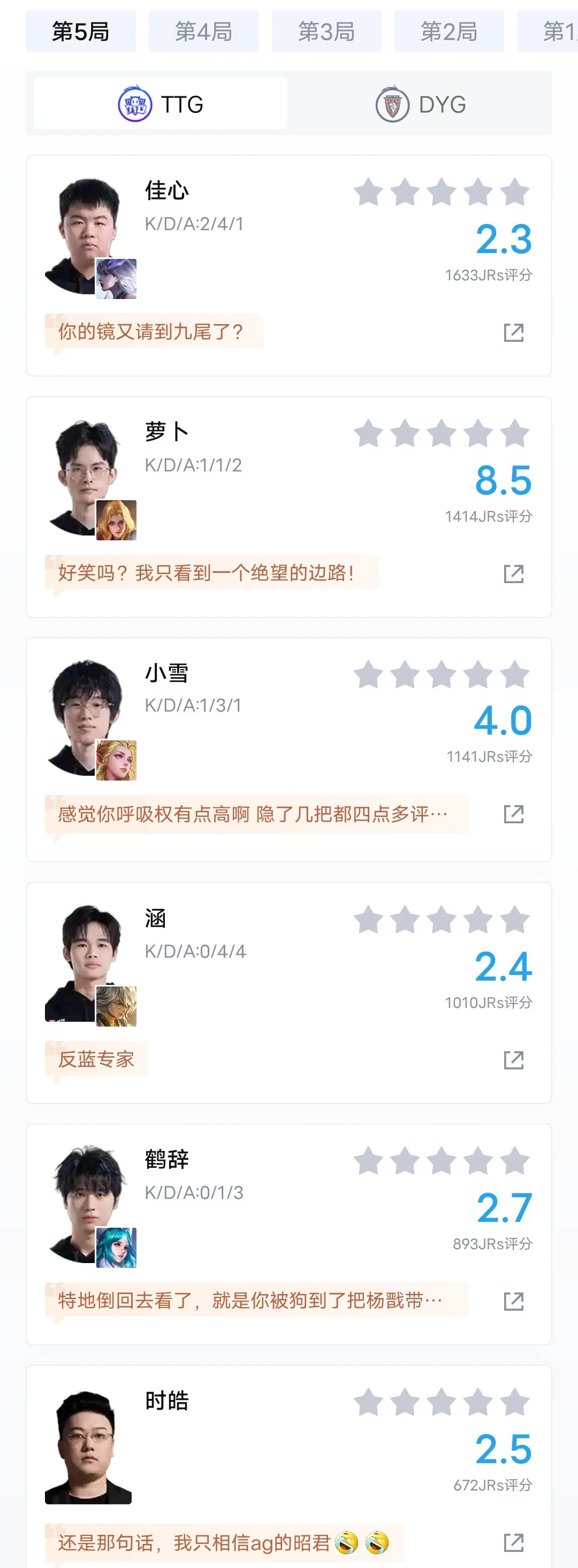
Task: Open 涵's player rating card
Action: [288, 992]
